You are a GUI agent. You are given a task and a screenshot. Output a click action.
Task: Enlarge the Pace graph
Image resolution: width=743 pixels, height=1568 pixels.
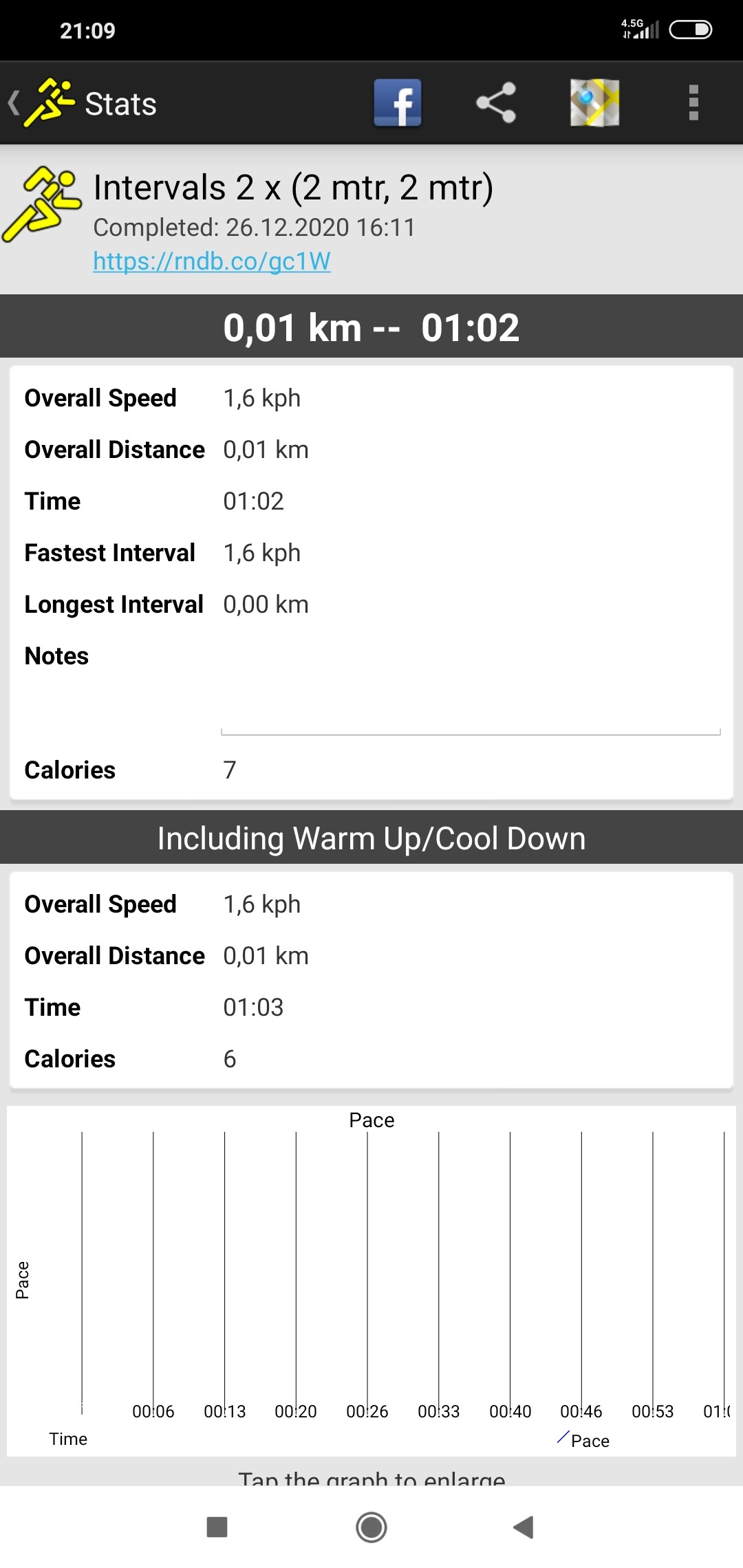point(371,1281)
